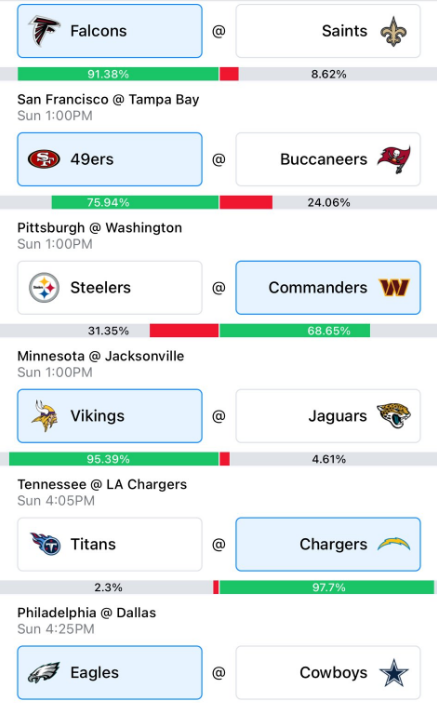Image resolution: width=437 pixels, height=703 pixels.
Task: Pick the Cowboys team button
Action: (x=328, y=673)
